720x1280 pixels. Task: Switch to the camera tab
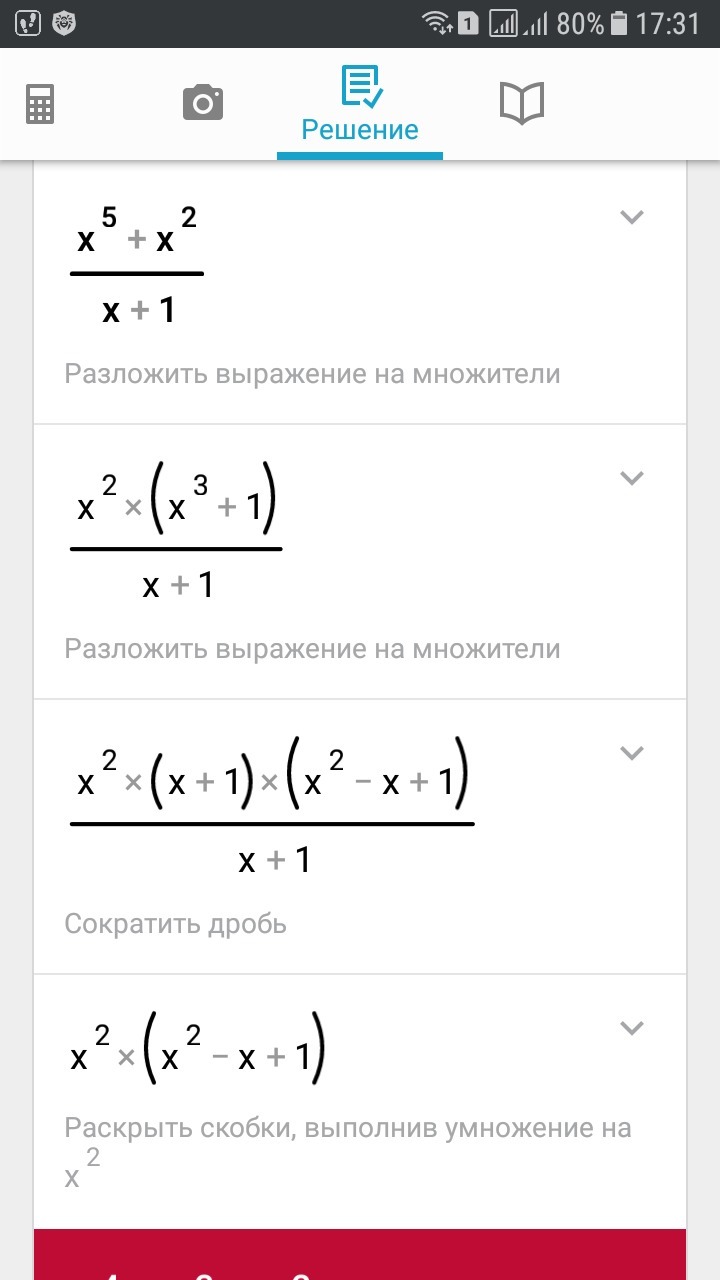[203, 103]
